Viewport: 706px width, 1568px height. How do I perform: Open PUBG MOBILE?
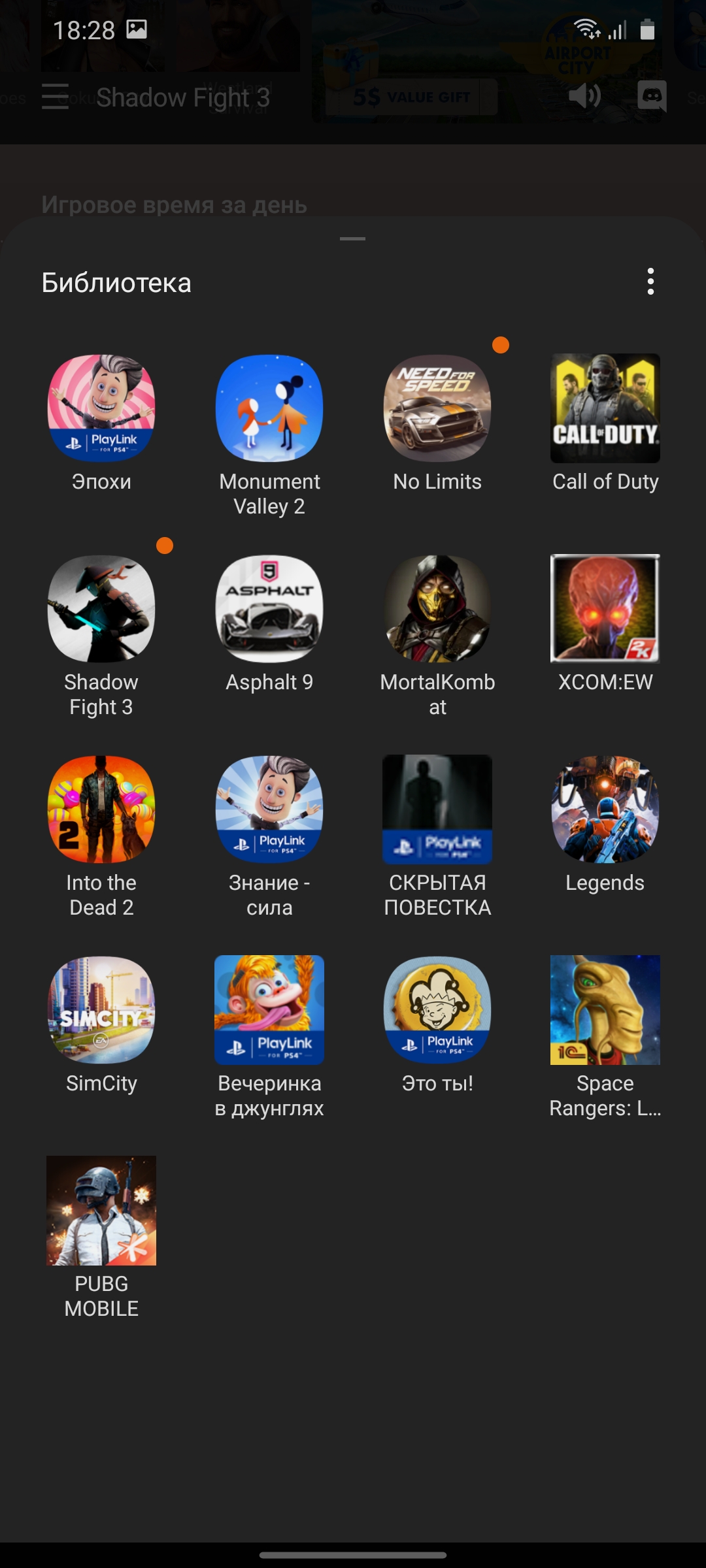pyautogui.click(x=101, y=1211)
